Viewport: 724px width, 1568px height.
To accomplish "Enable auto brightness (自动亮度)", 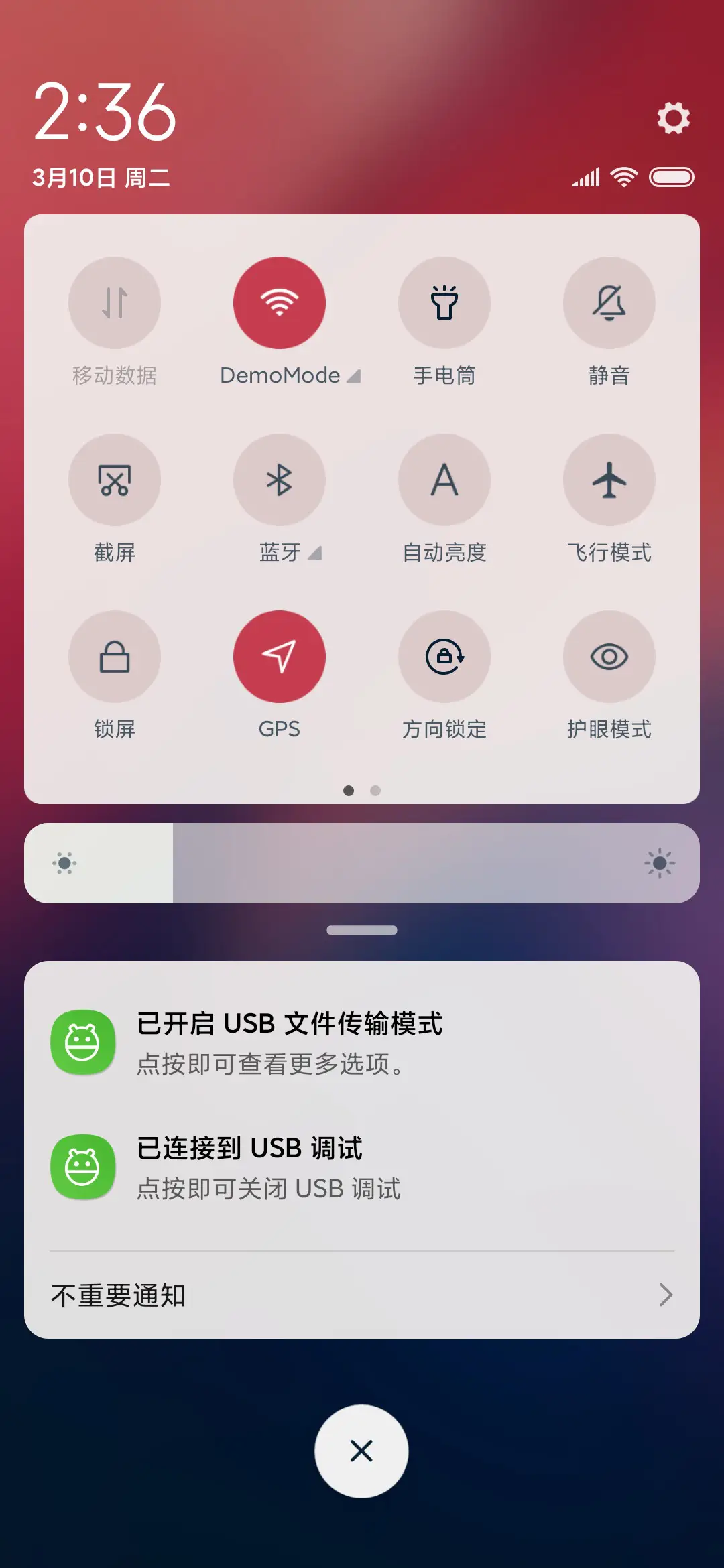I will pyautogui.click(x=444, y=480).
